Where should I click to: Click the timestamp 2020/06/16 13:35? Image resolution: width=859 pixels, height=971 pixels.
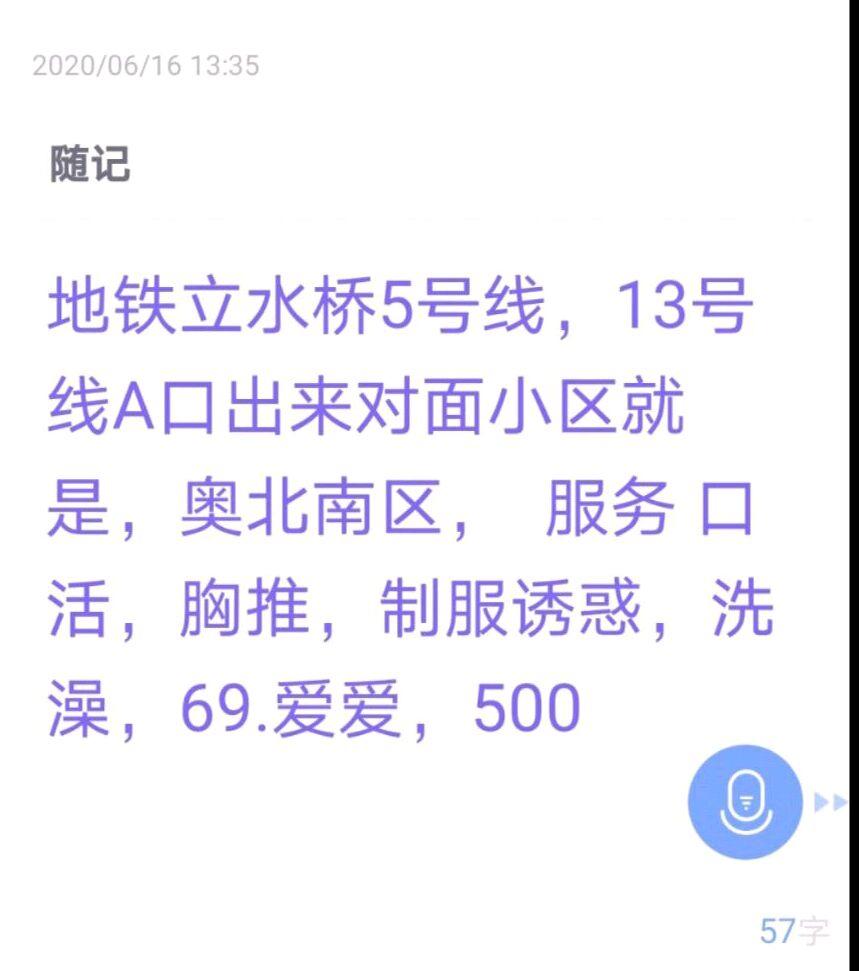pyautogui.click(x=146, y=67)
